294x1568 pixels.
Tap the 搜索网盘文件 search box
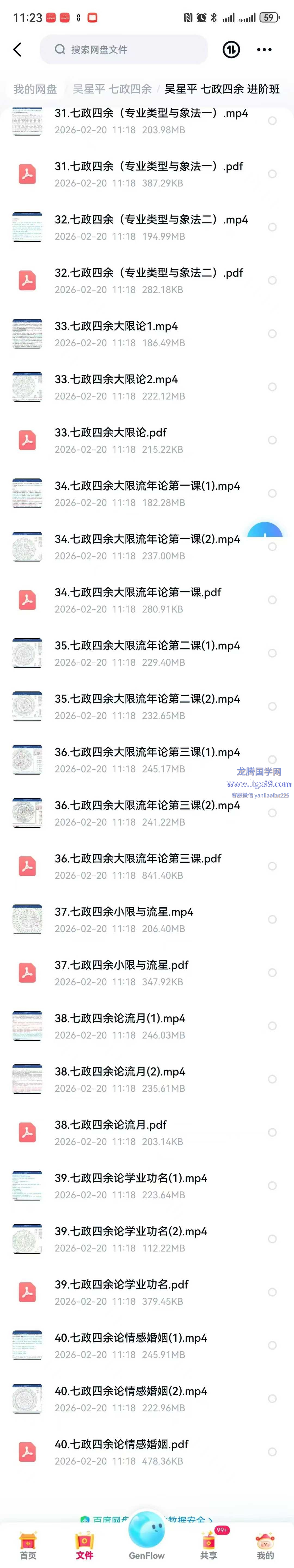pyautogui.click(x=124, y=49)
